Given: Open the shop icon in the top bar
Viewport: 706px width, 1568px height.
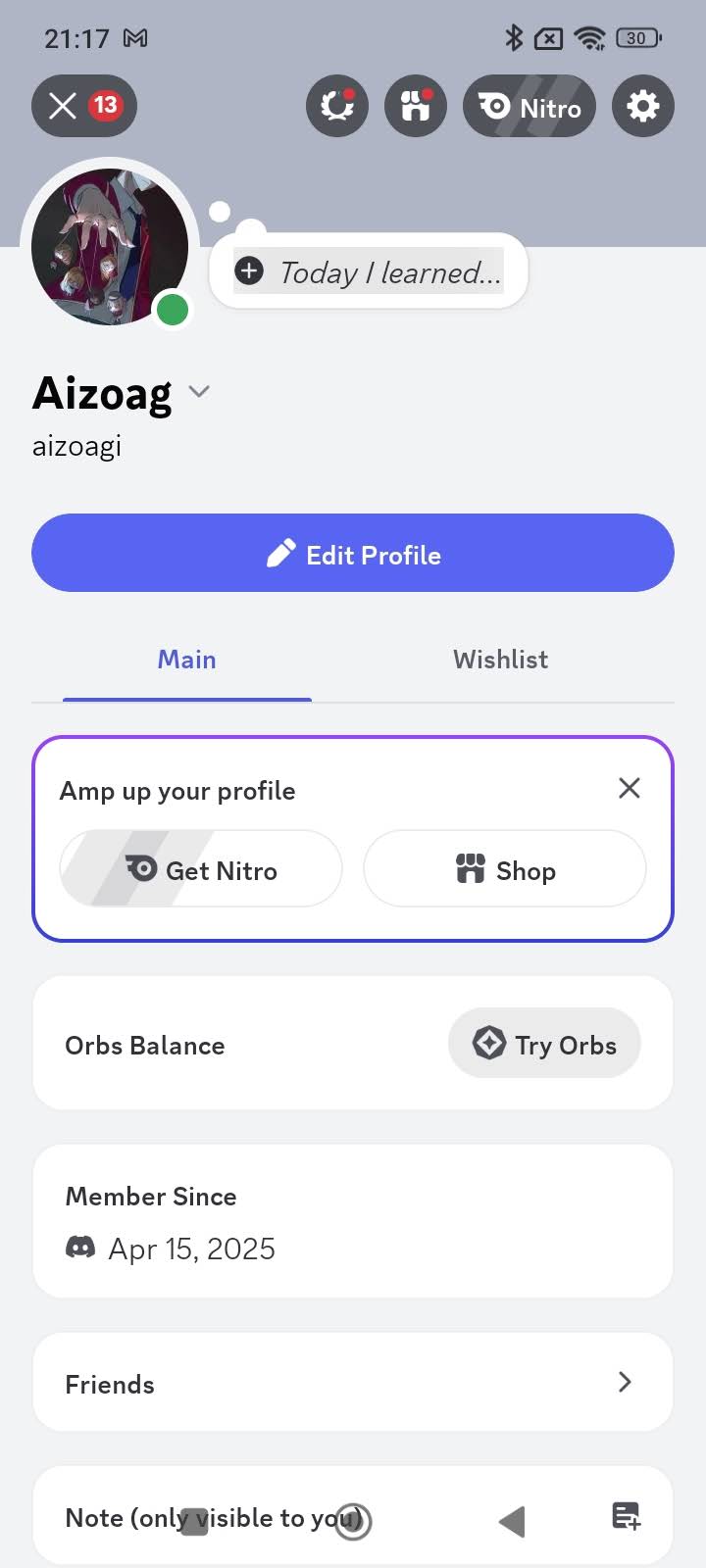Looking at the screenshot, I should point(416,106).
